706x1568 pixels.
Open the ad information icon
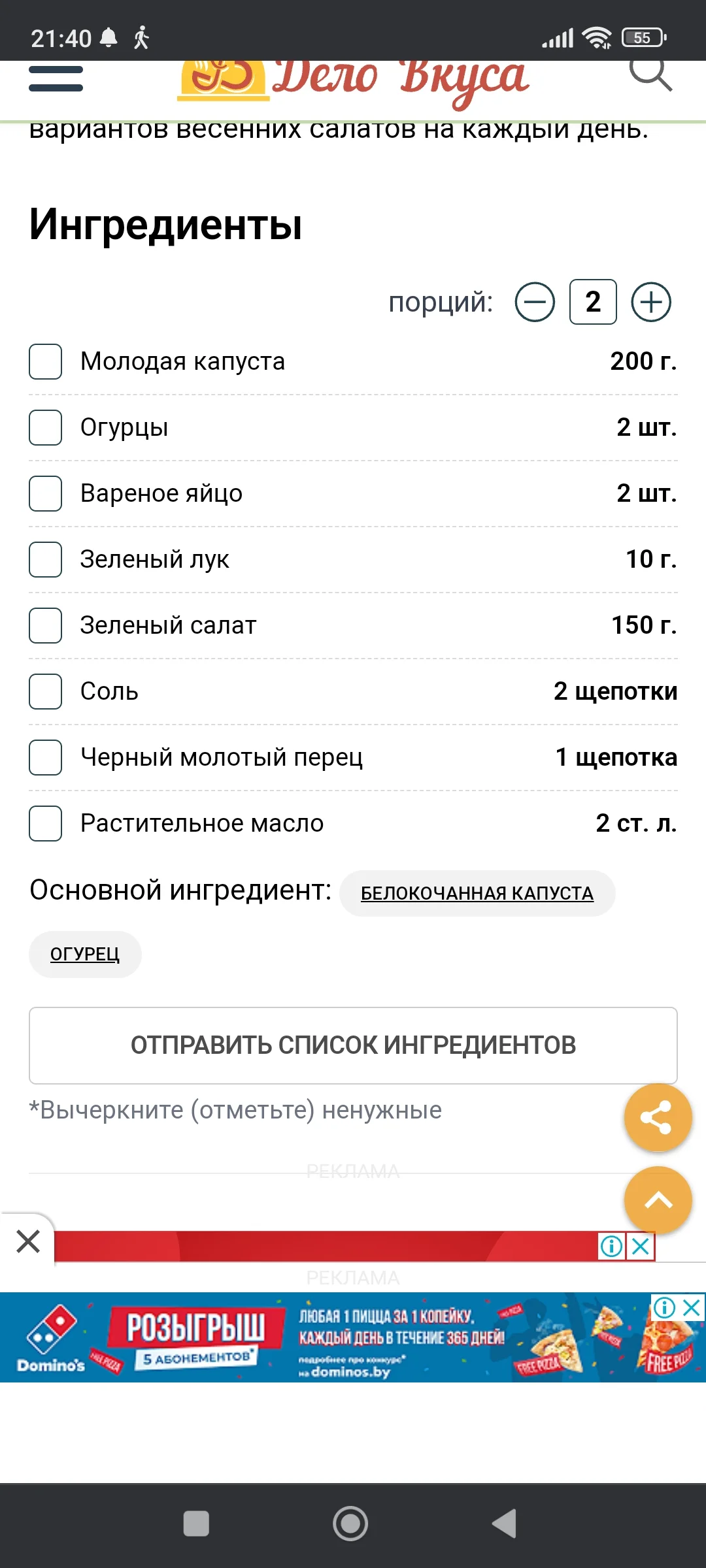(x=613, y=1246)
